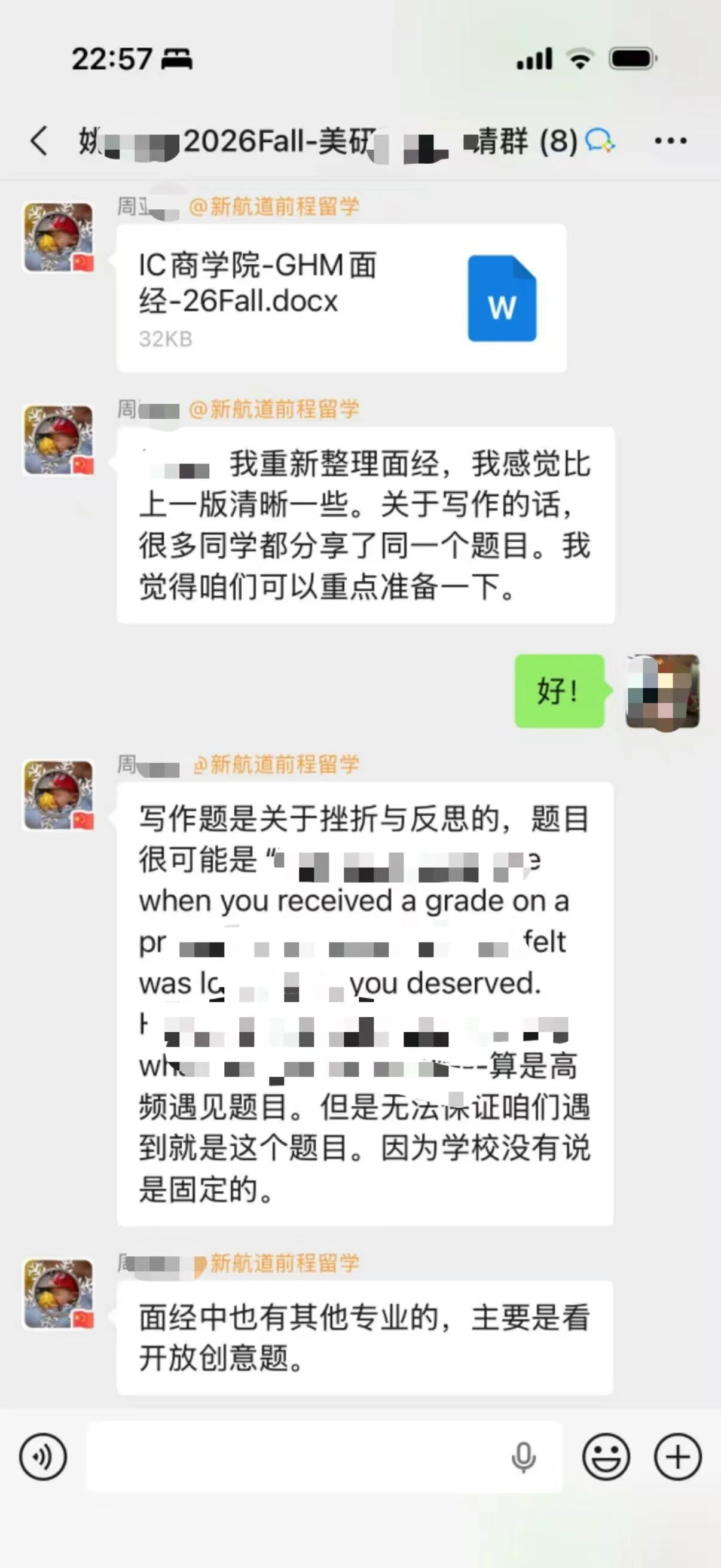Open the sender's avatar beside the docx file
721x1568 pixels.
[x=59, y=237]
